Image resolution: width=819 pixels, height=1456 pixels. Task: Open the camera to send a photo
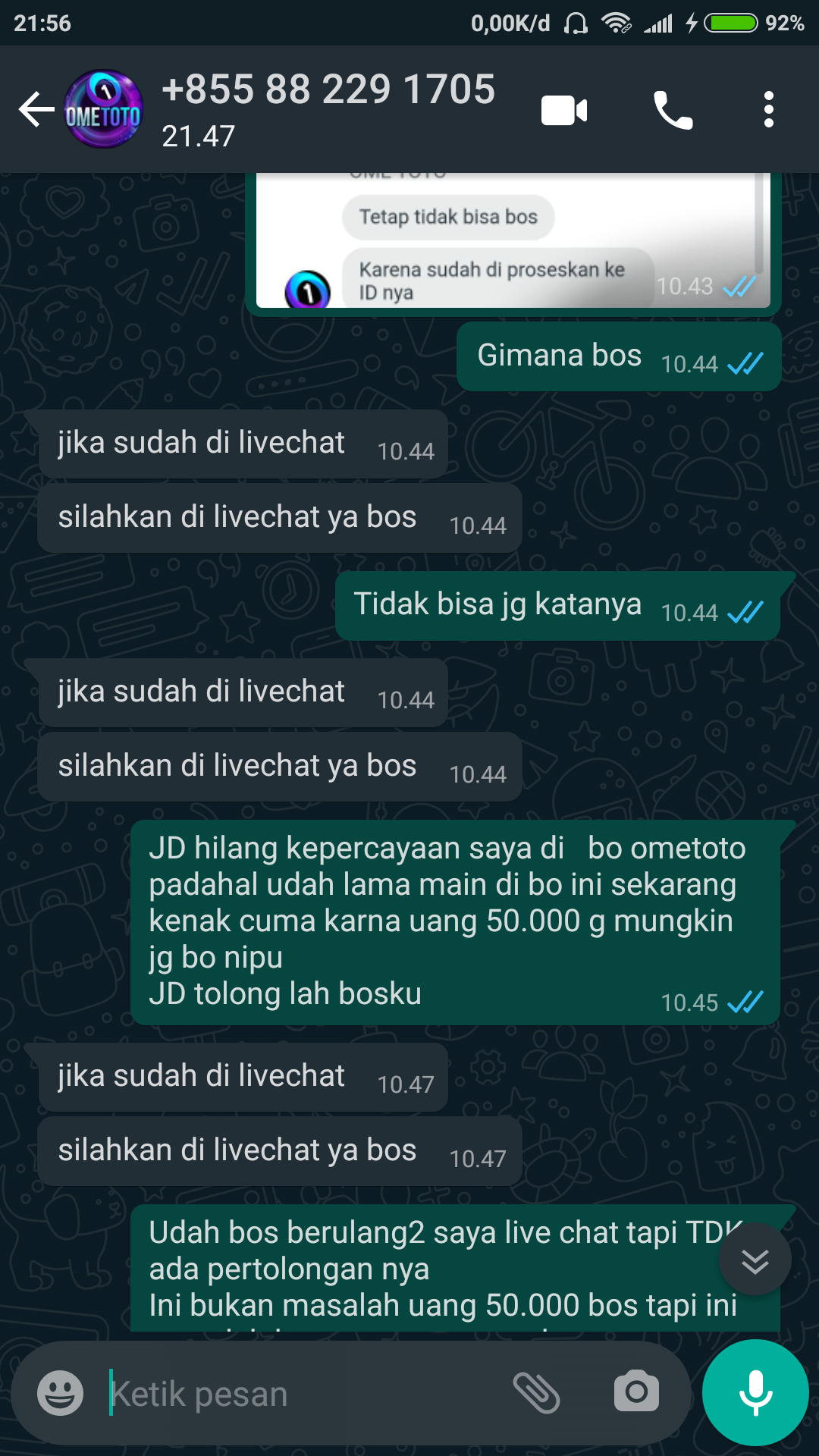click(x=636, y=1392)
